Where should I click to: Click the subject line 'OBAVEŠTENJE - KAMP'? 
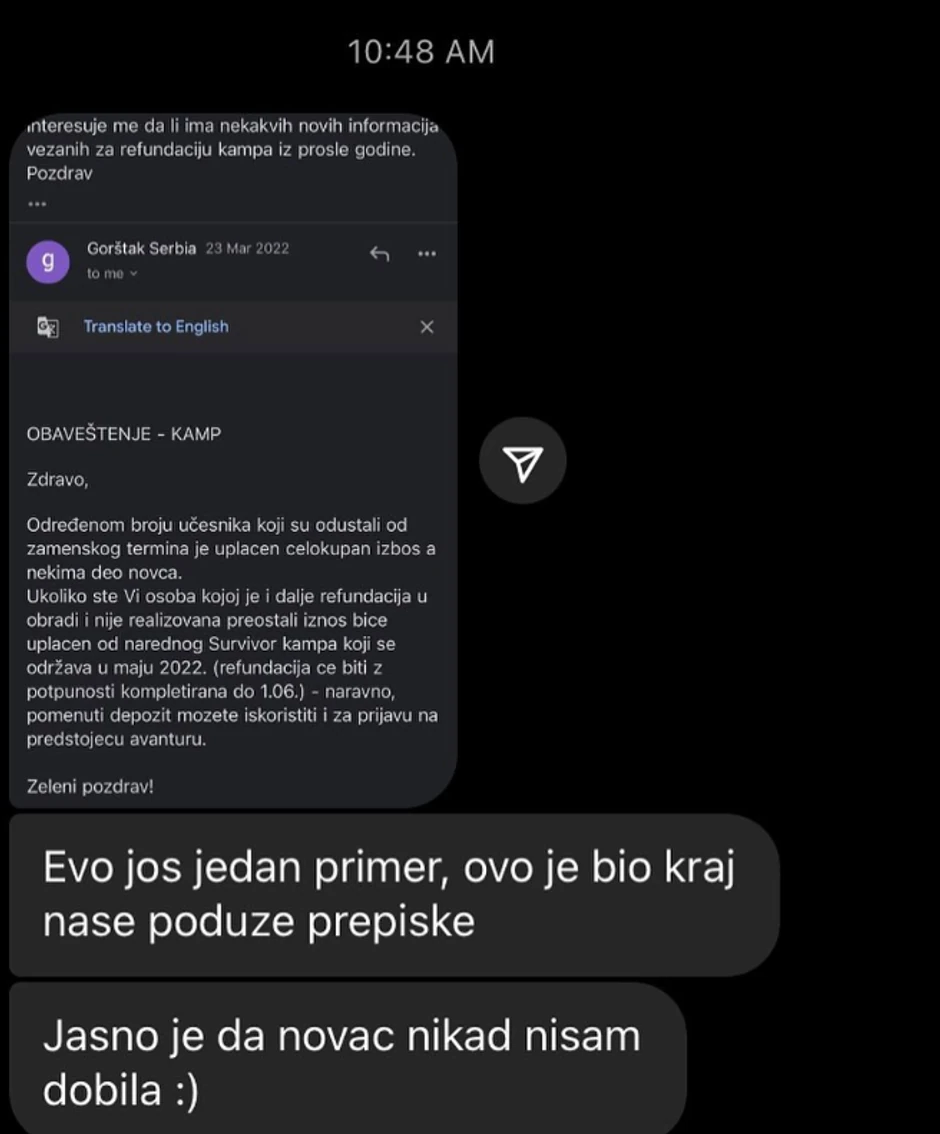tap(123, 433)
